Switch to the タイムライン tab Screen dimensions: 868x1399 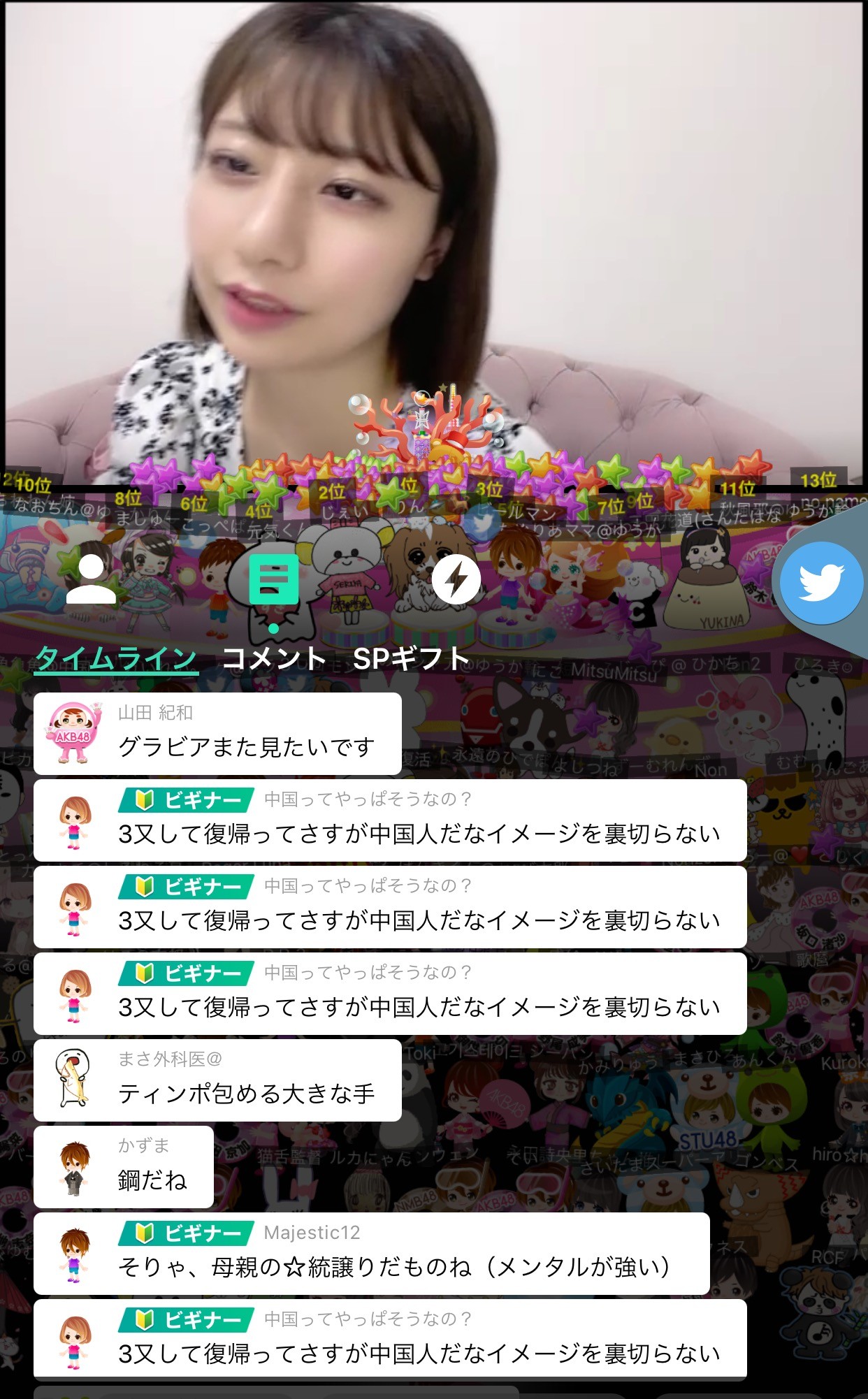(117, 658)
